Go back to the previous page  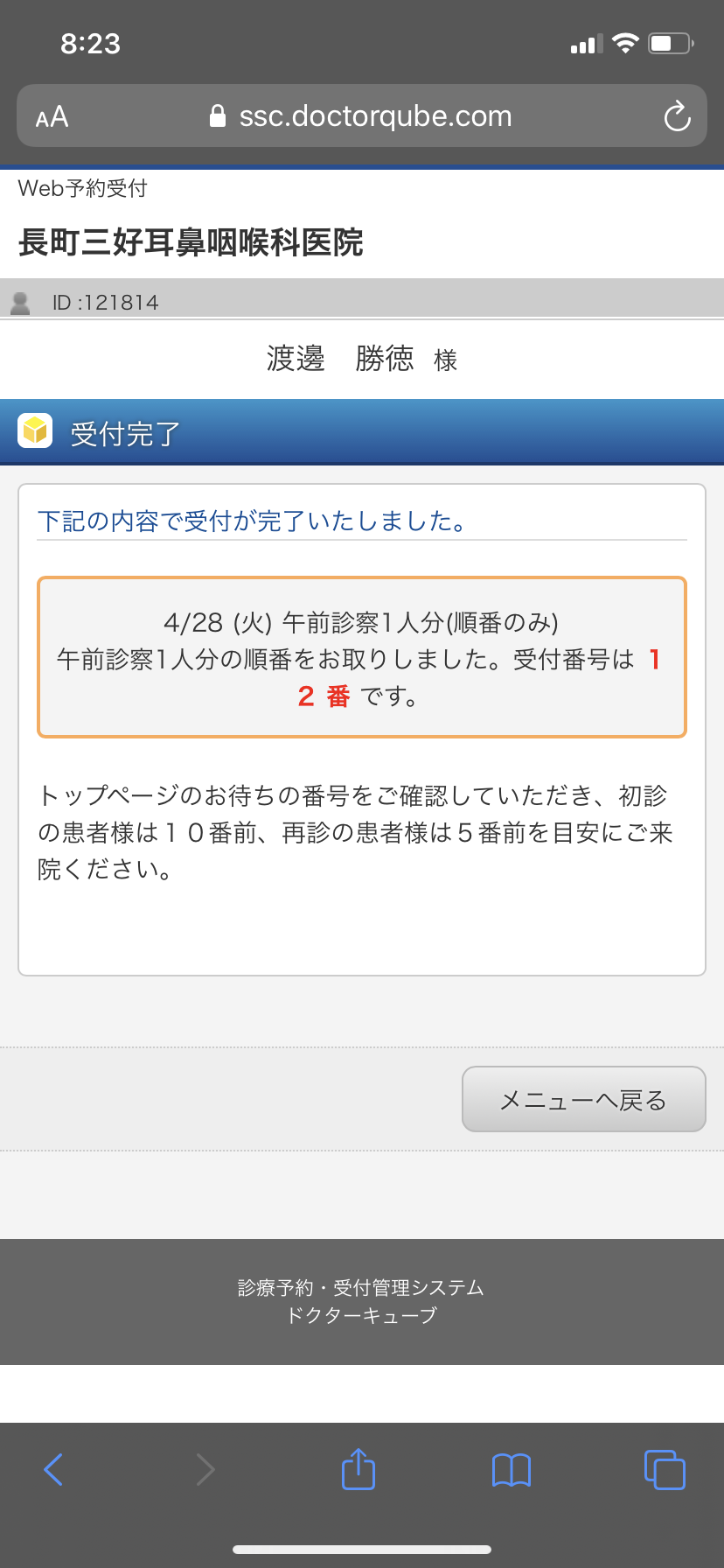click(53, 1469)
